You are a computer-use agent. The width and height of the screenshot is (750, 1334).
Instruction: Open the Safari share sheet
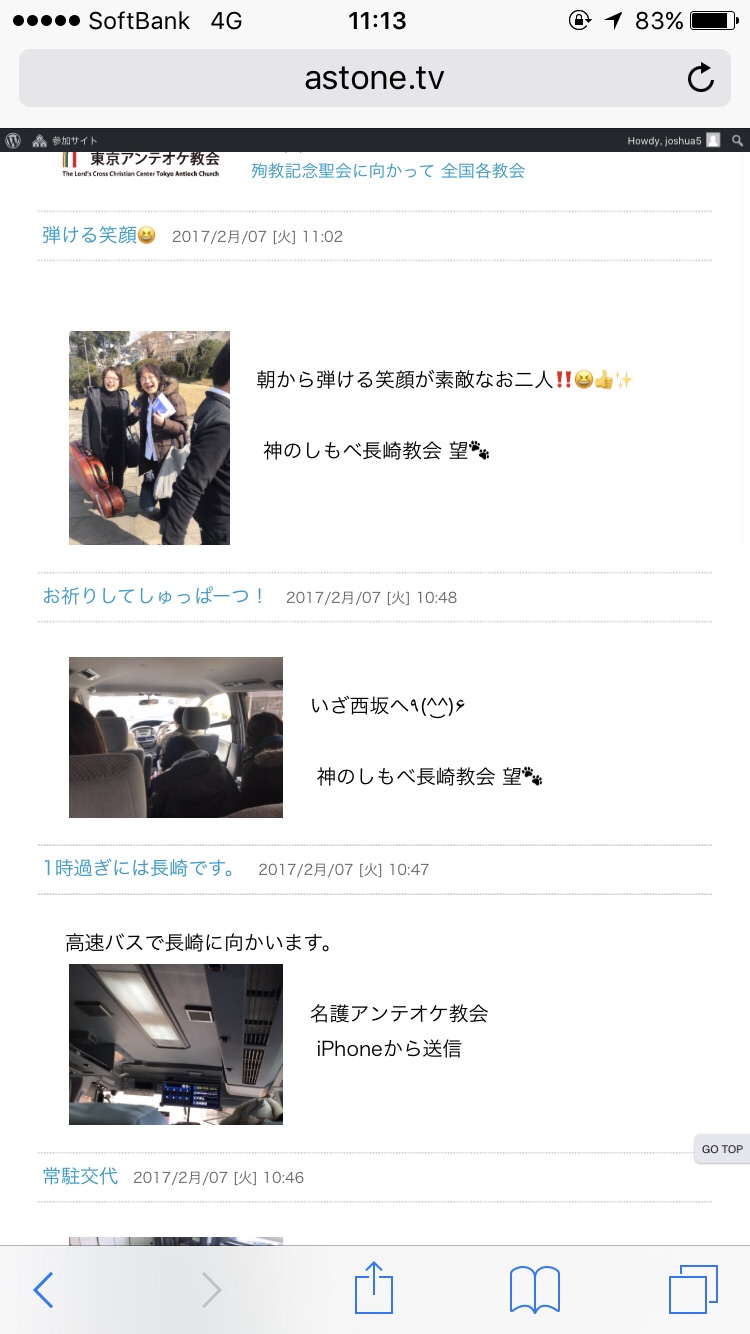coord(374,1288)
